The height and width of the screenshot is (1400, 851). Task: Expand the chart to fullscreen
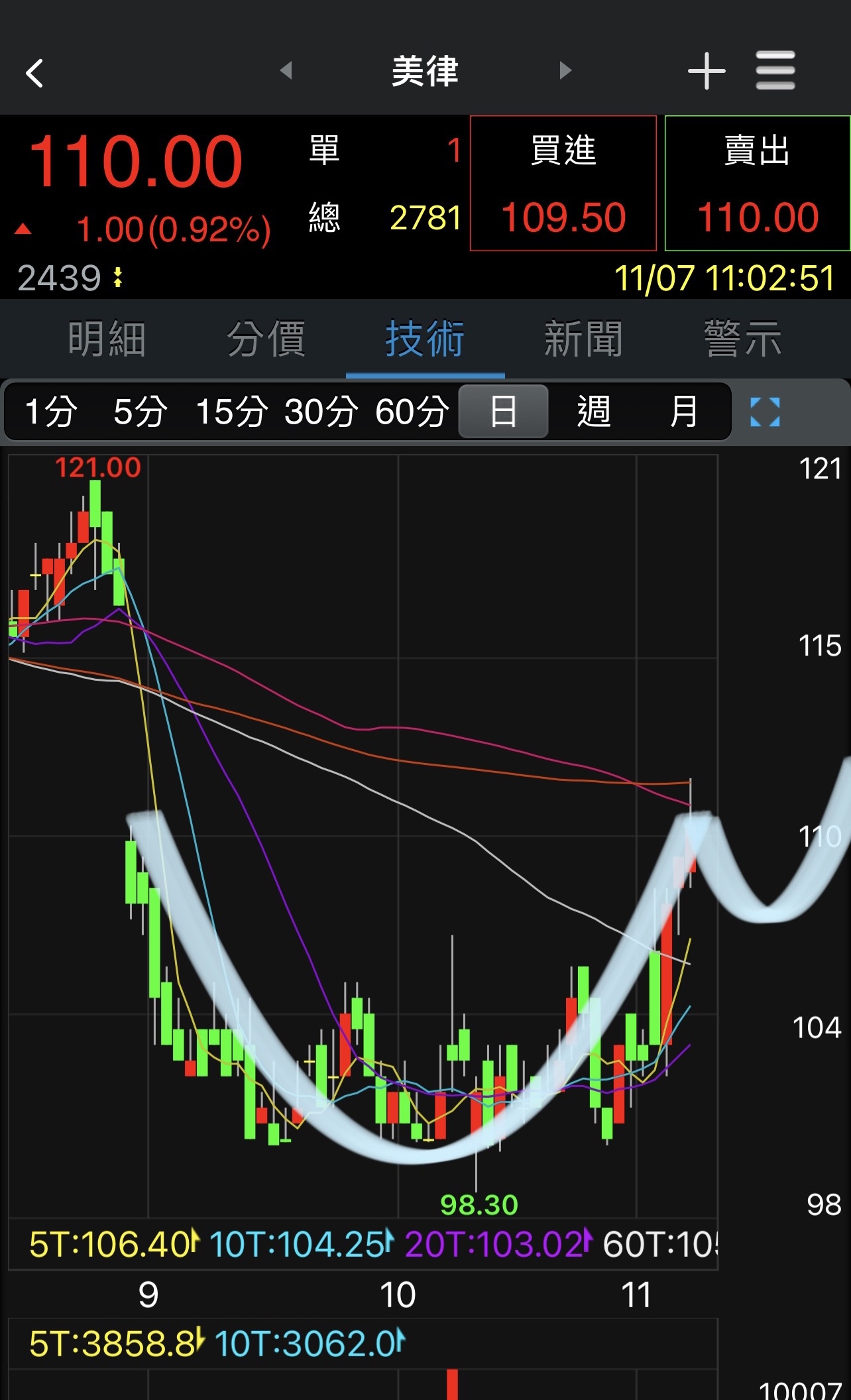pos(765,412)
